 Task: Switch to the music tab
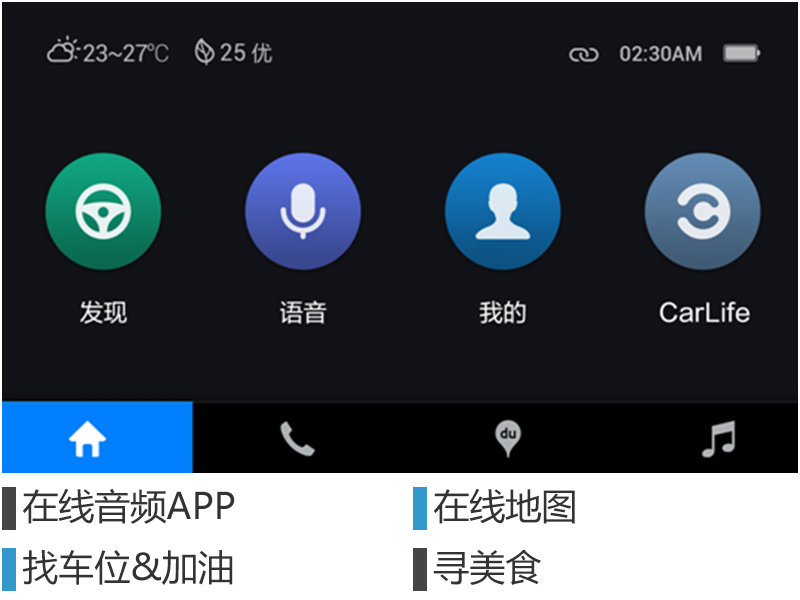point(718,438)
